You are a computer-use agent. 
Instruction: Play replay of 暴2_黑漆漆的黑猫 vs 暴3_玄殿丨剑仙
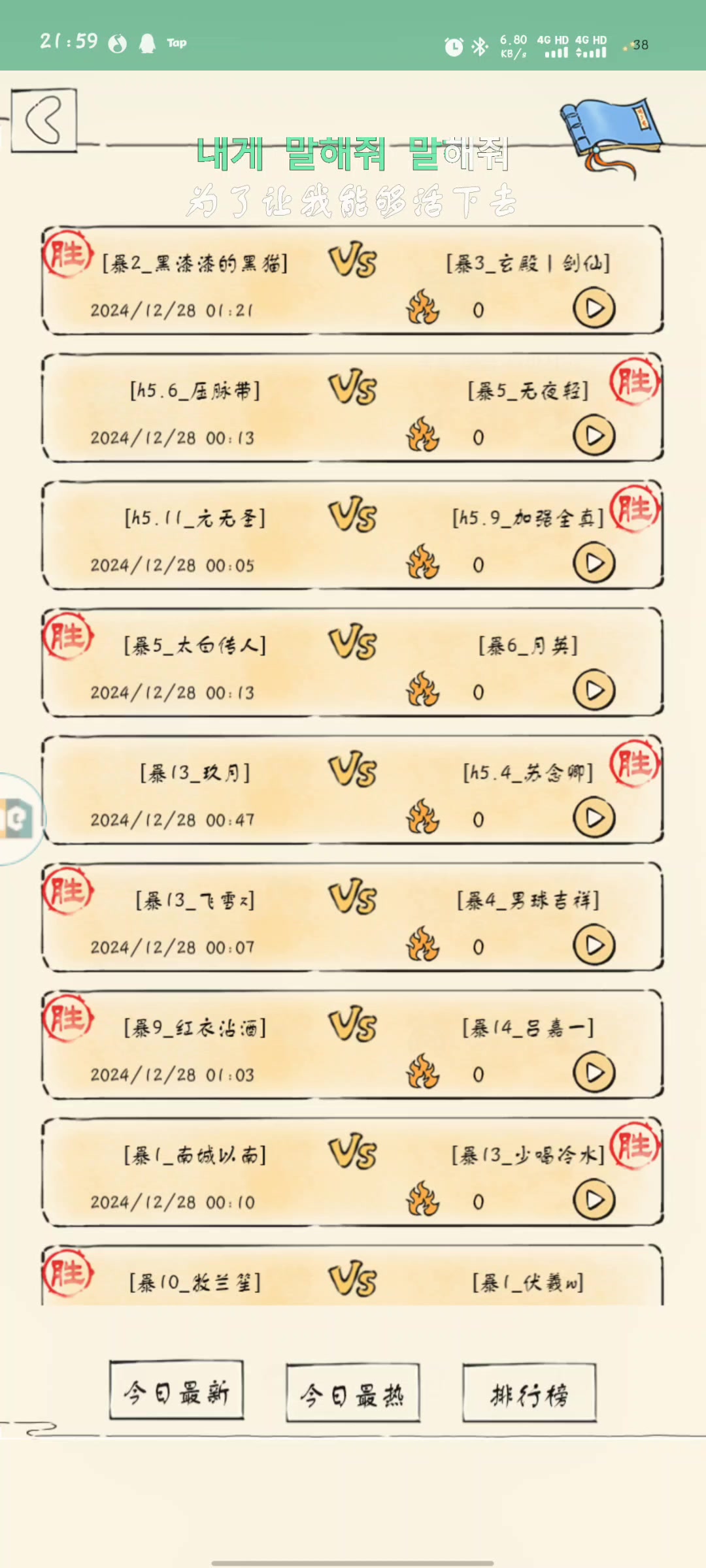click(594, 308)
